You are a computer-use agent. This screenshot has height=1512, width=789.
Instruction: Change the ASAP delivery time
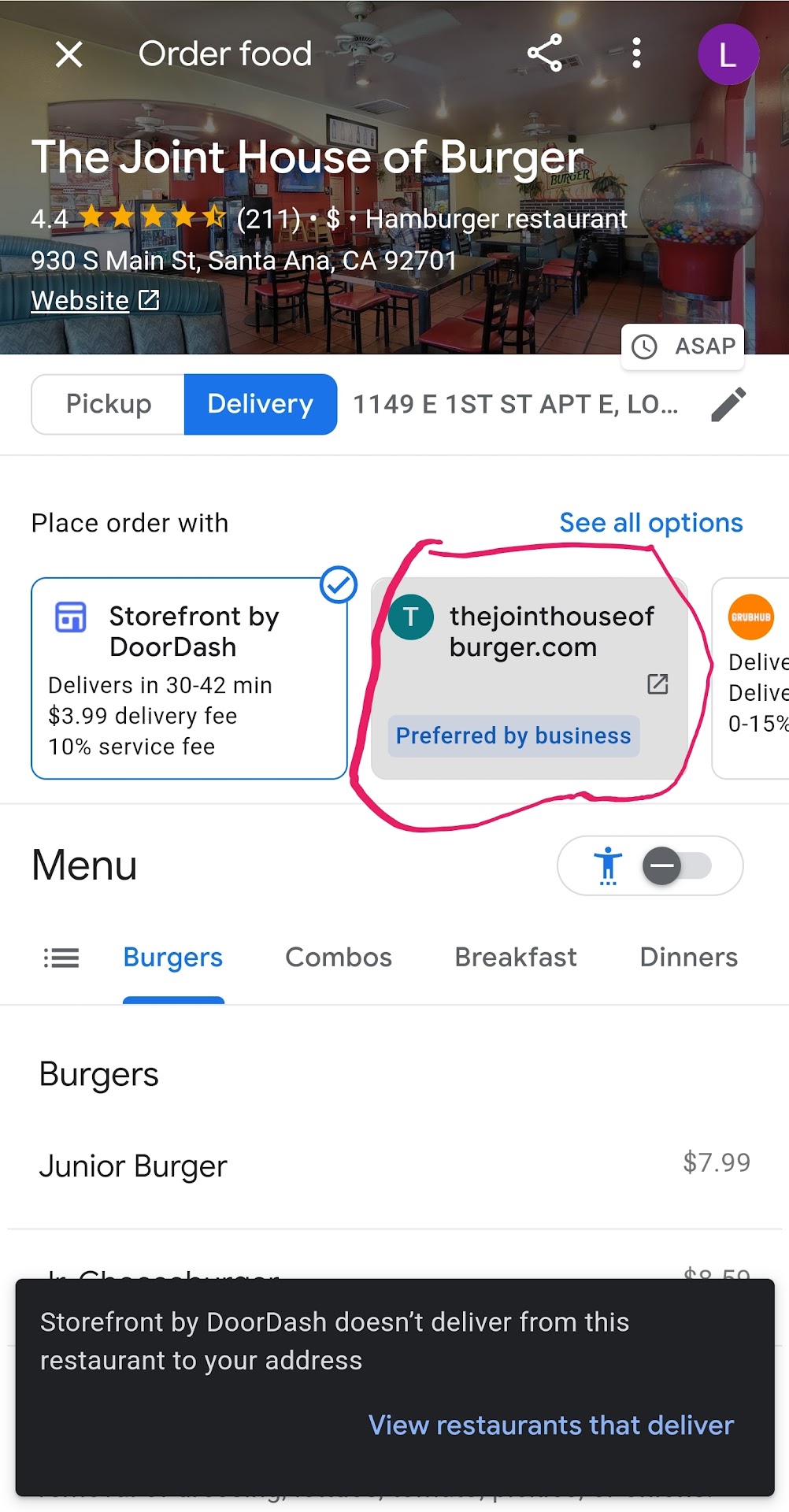tap(683, 346)
